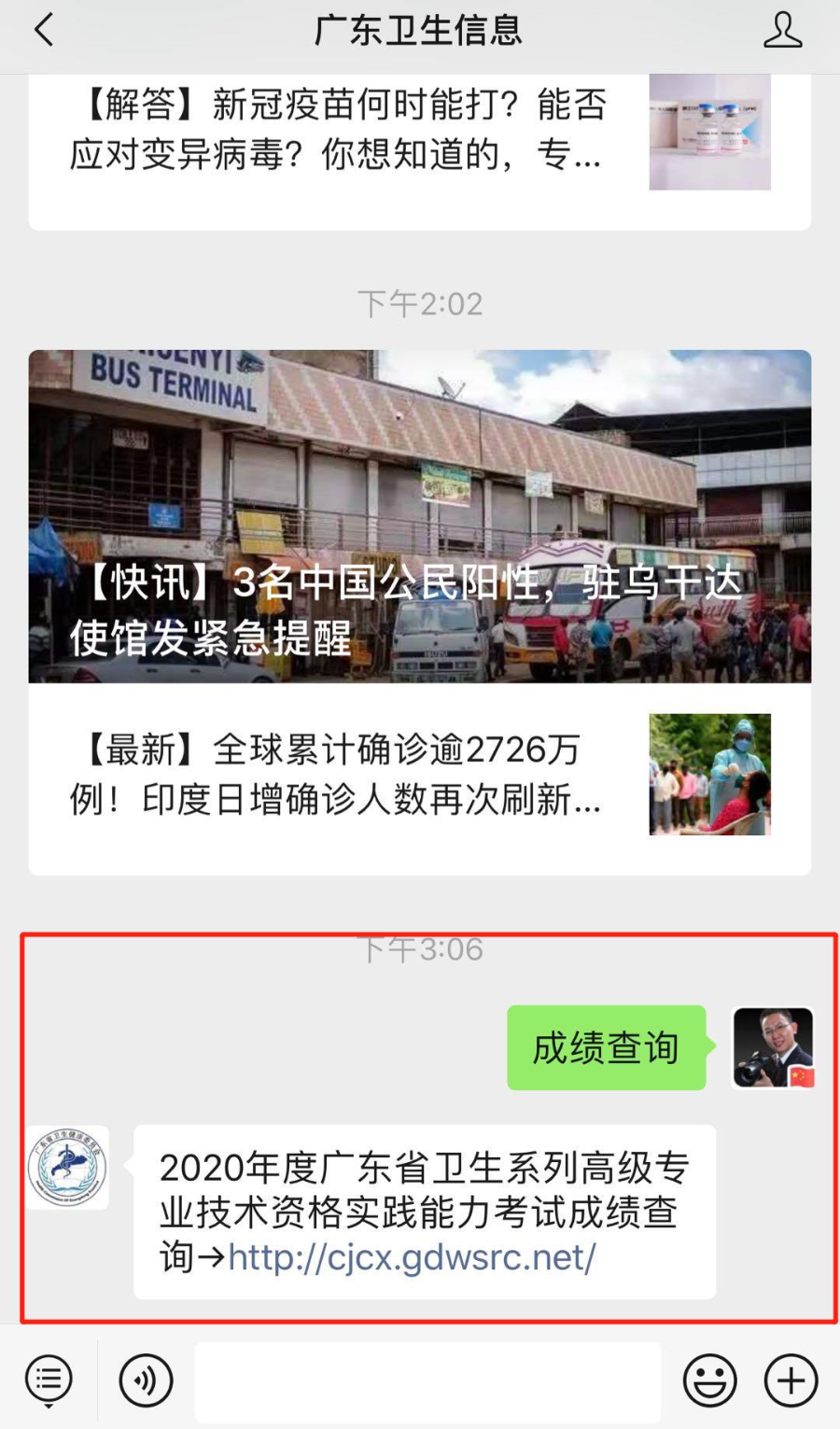Go back to the previous screen
This screenshot has width=840, height=1429.
tap(44, 30)
